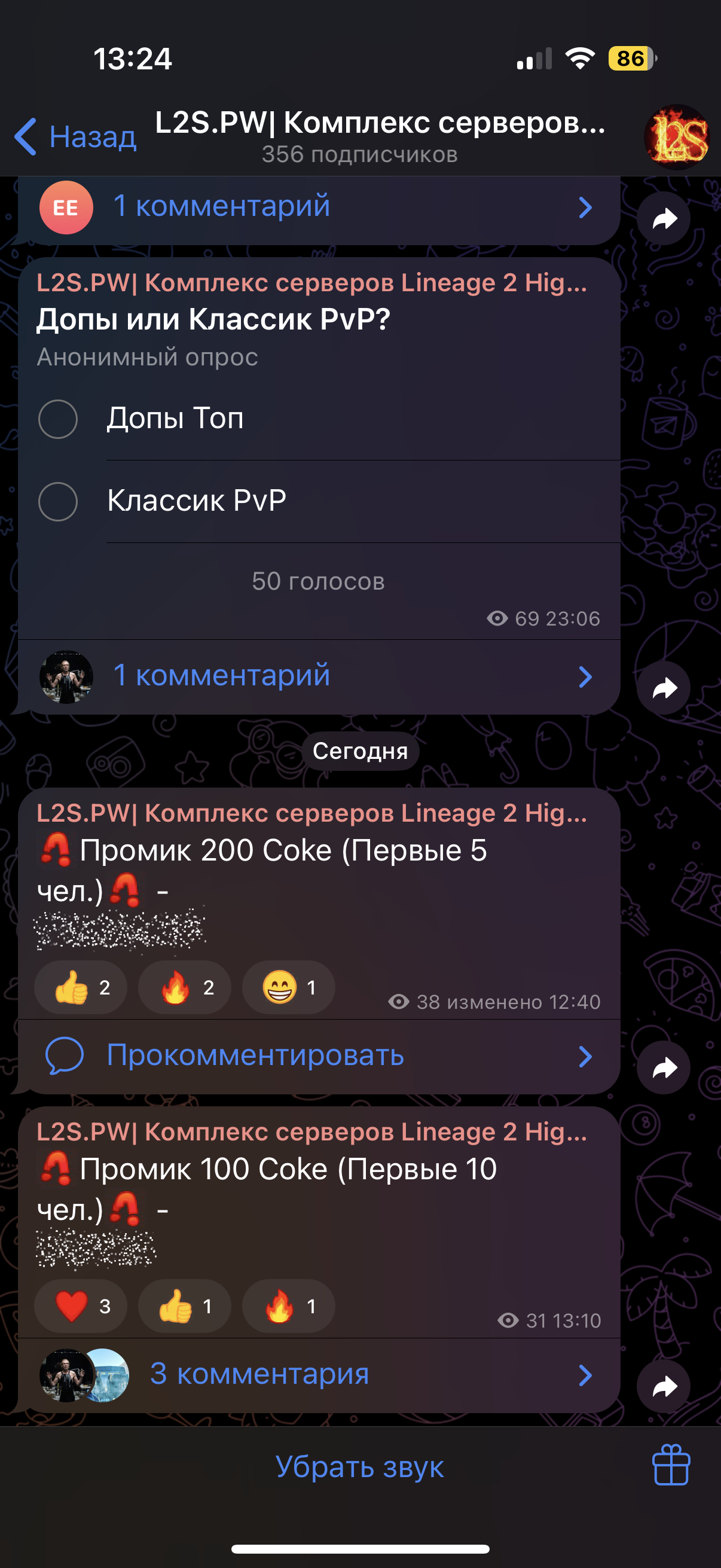Open channel info from the title header
The width and height of the screenshot is (721, 1568).
pyautogui.click(x=380, y=136)
